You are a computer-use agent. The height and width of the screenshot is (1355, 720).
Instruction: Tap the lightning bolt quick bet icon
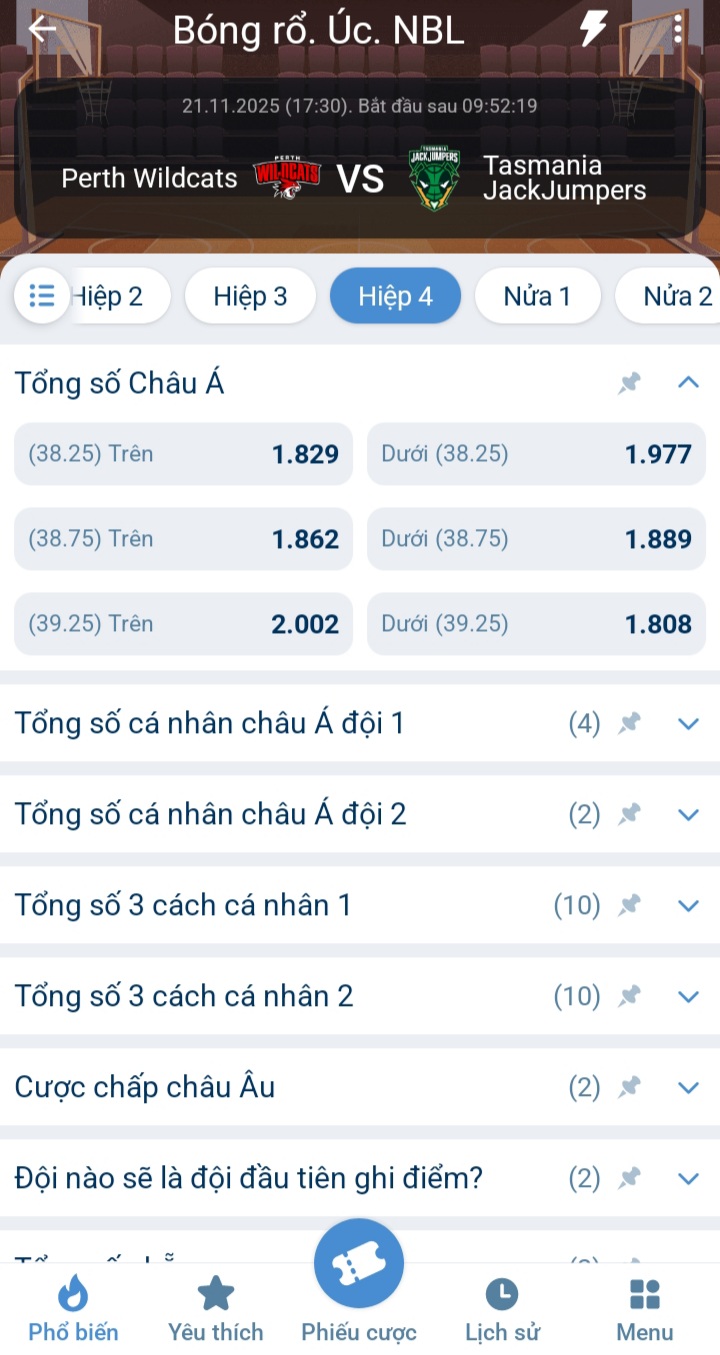[x=593, y=29]
